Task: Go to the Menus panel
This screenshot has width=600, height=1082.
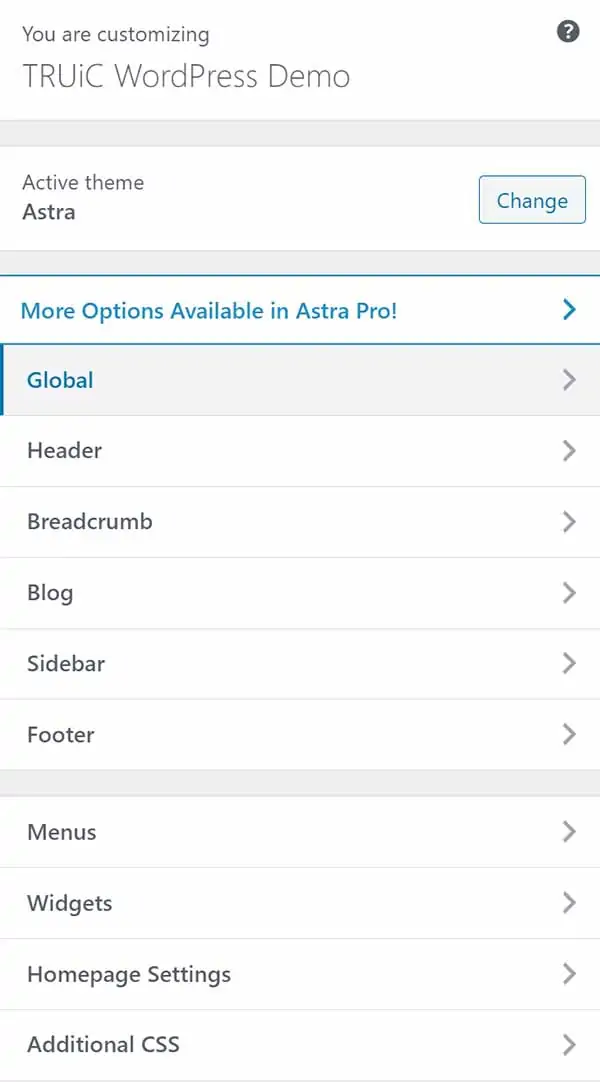Action: pyautogui.click(x=300, y=832)
